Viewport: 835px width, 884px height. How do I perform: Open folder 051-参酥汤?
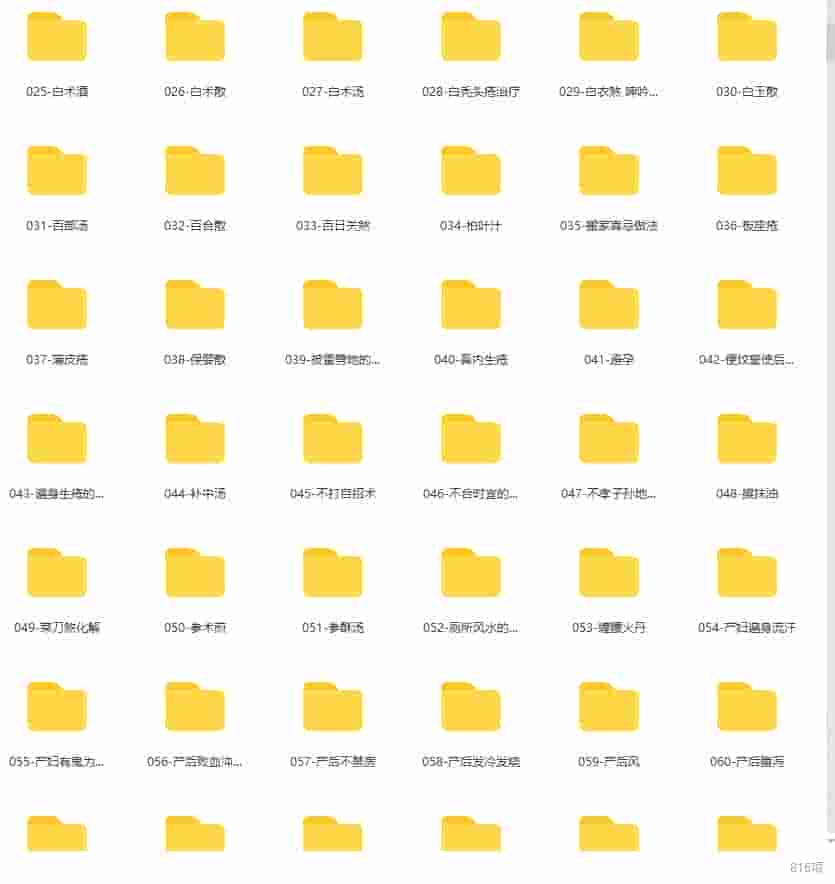coord(333,574)
